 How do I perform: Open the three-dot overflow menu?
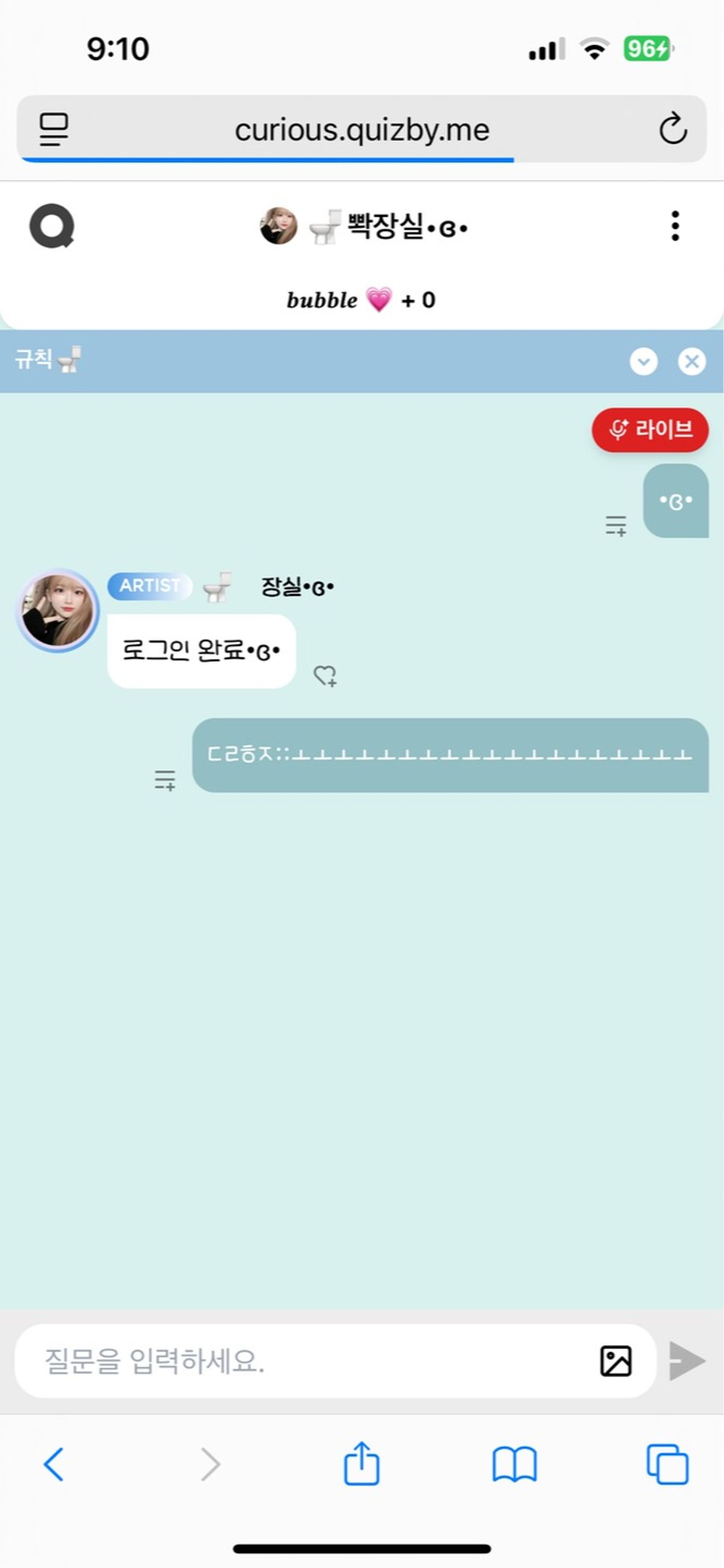point(674,226)
